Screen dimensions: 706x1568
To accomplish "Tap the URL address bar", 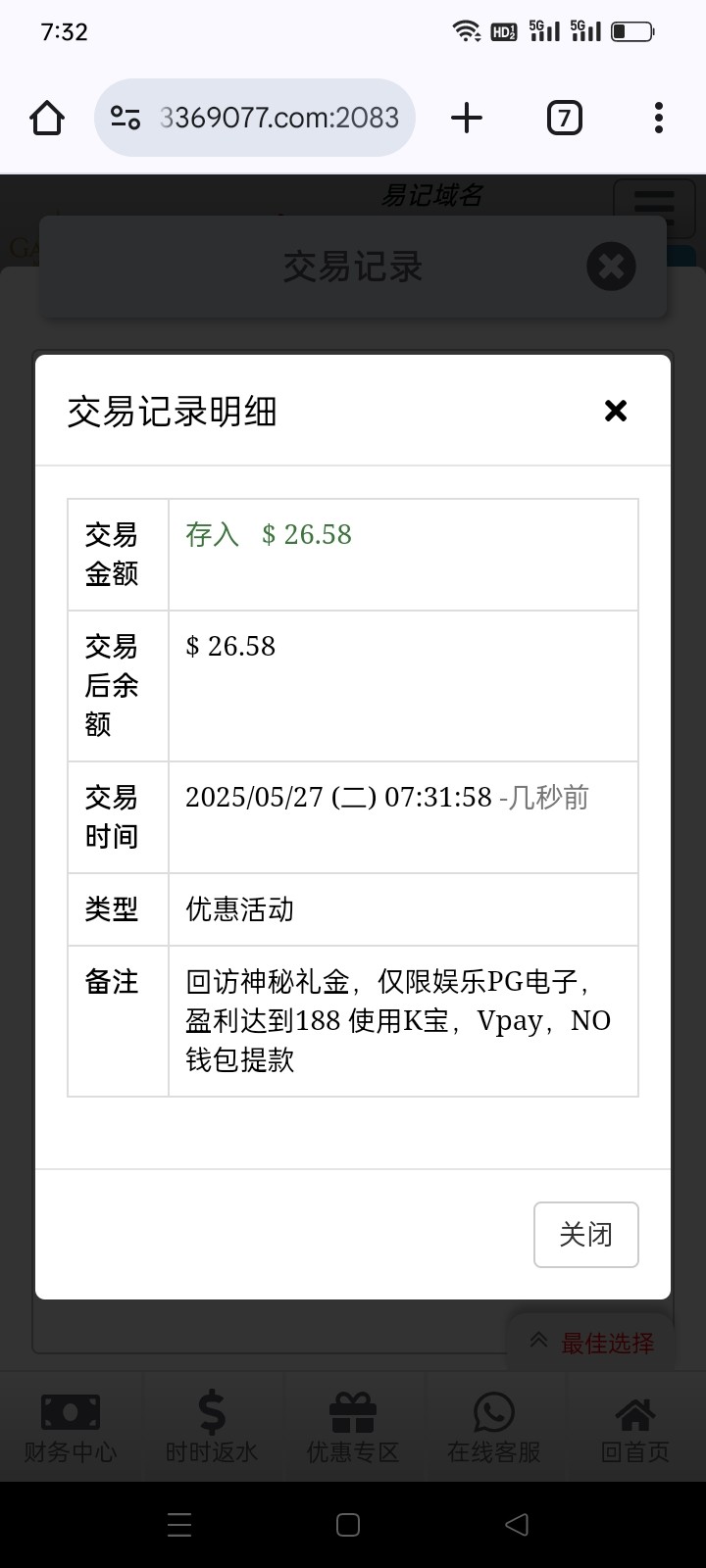I will (x=255, y=118).
